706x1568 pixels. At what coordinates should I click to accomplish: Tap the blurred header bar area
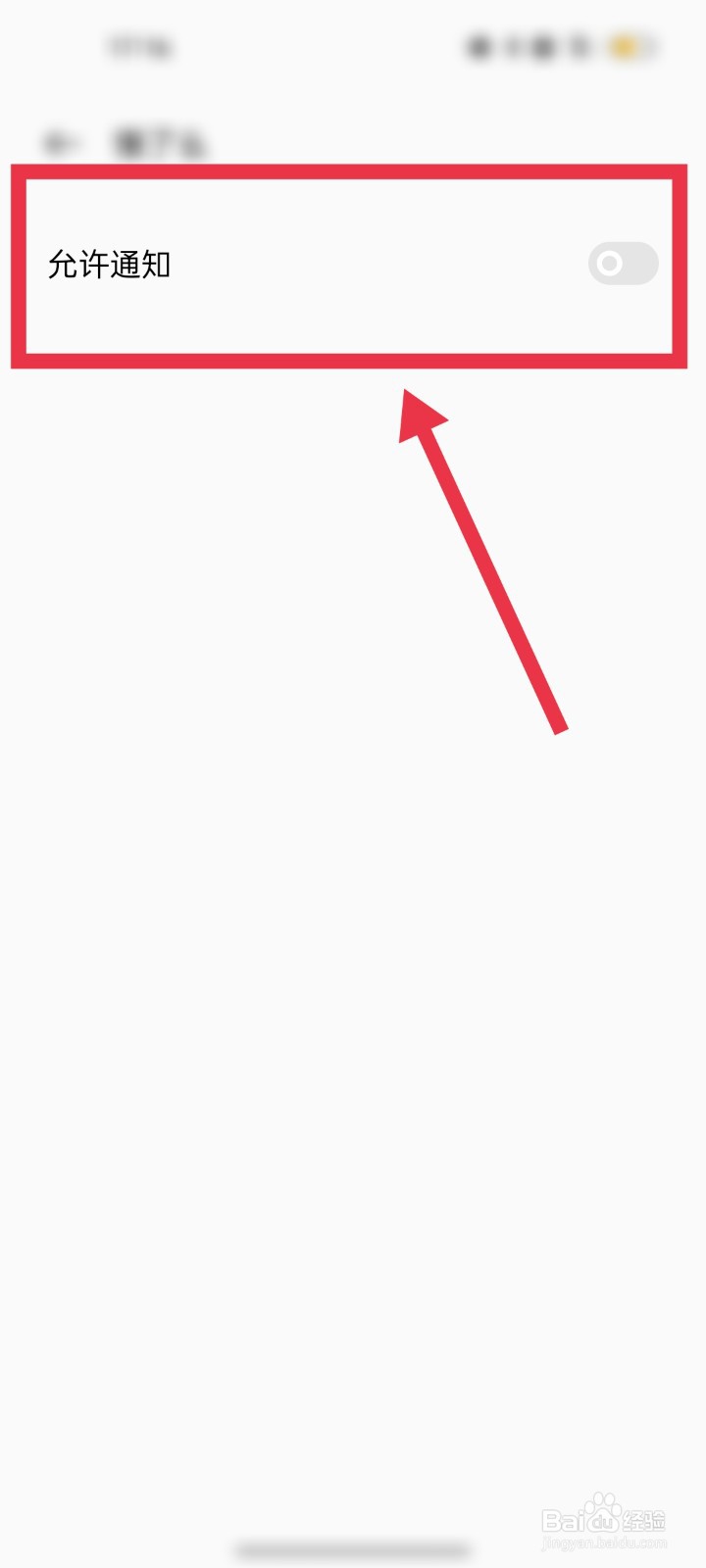point(353,140)
